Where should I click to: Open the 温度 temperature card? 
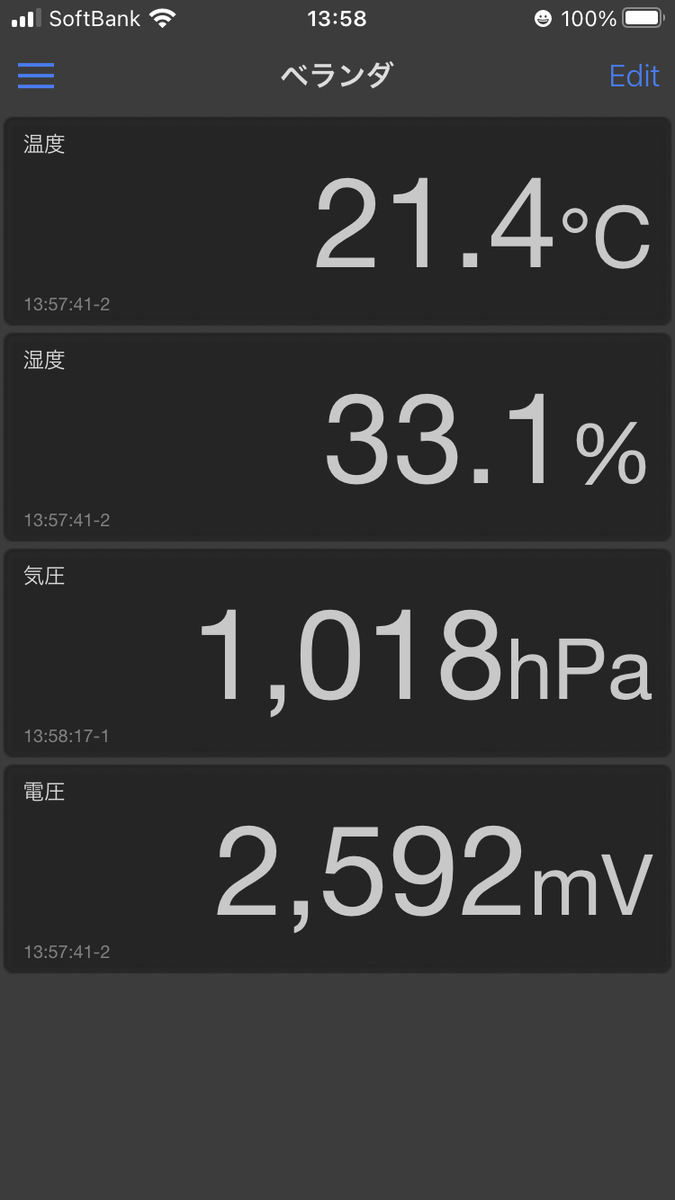tap(337, 221)
